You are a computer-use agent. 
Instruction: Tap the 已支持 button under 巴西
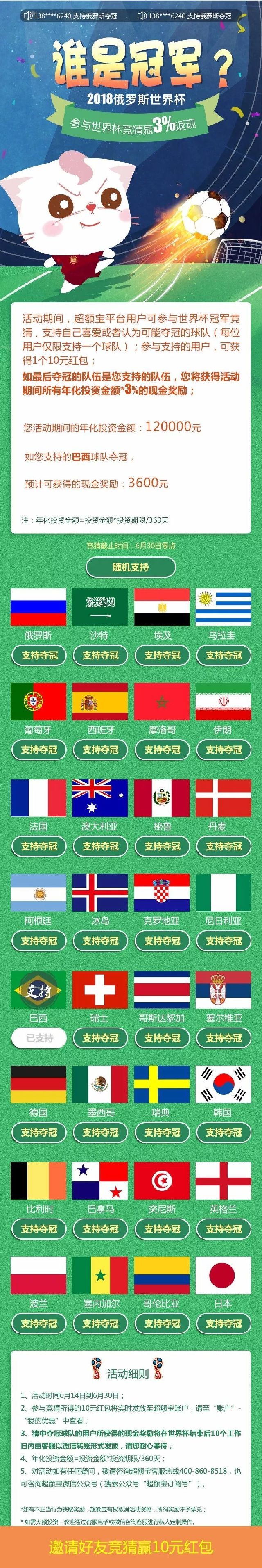tap(39, 1037)
